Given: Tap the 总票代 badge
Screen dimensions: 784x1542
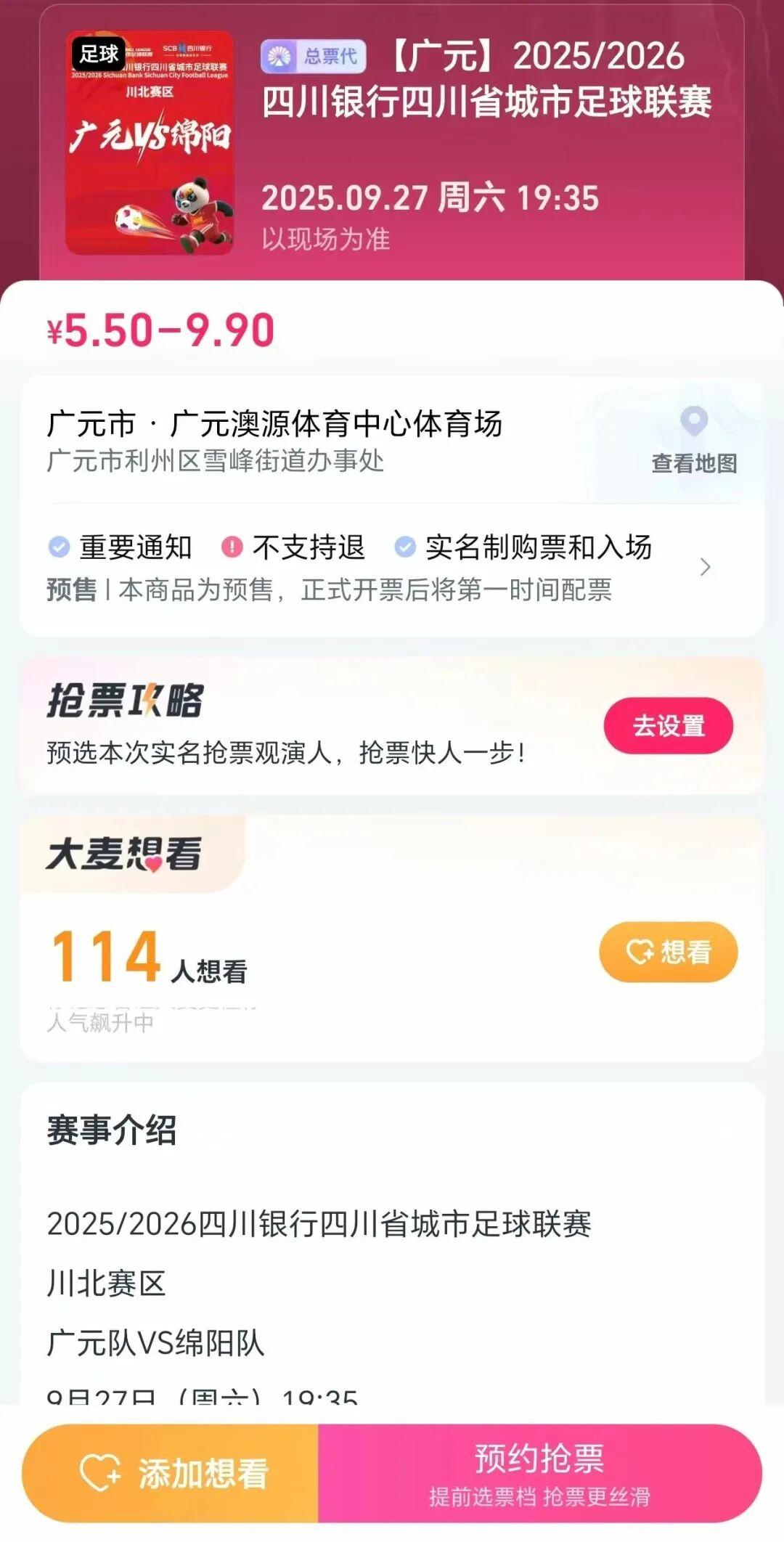Looking at the screenshot, I should pos(313,57).
